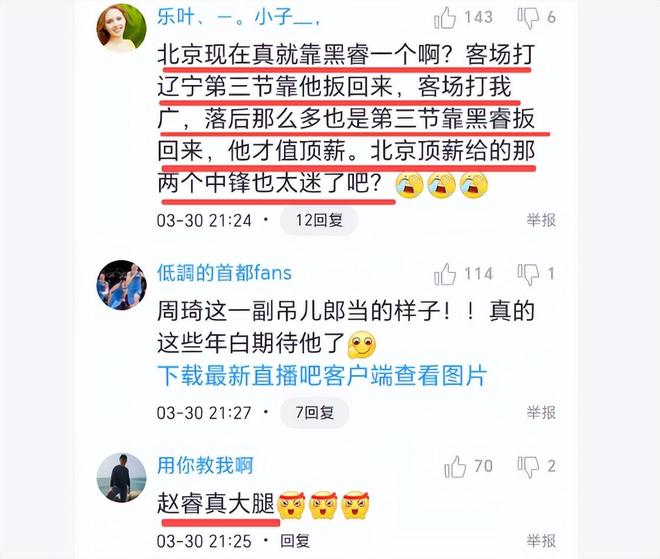Like the comment by 用你教我啊

click(456, 466)
